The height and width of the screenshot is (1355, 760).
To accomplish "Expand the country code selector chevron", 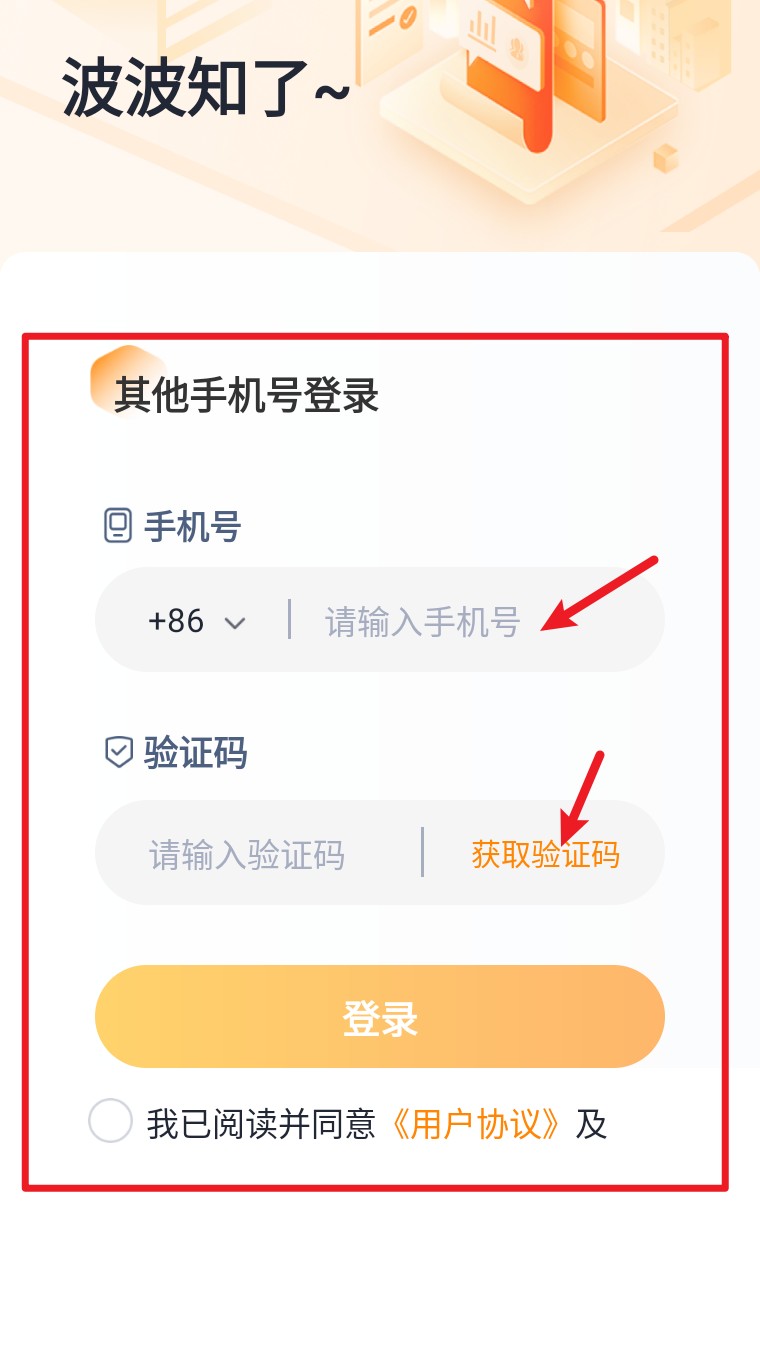I will pos(237,622).
